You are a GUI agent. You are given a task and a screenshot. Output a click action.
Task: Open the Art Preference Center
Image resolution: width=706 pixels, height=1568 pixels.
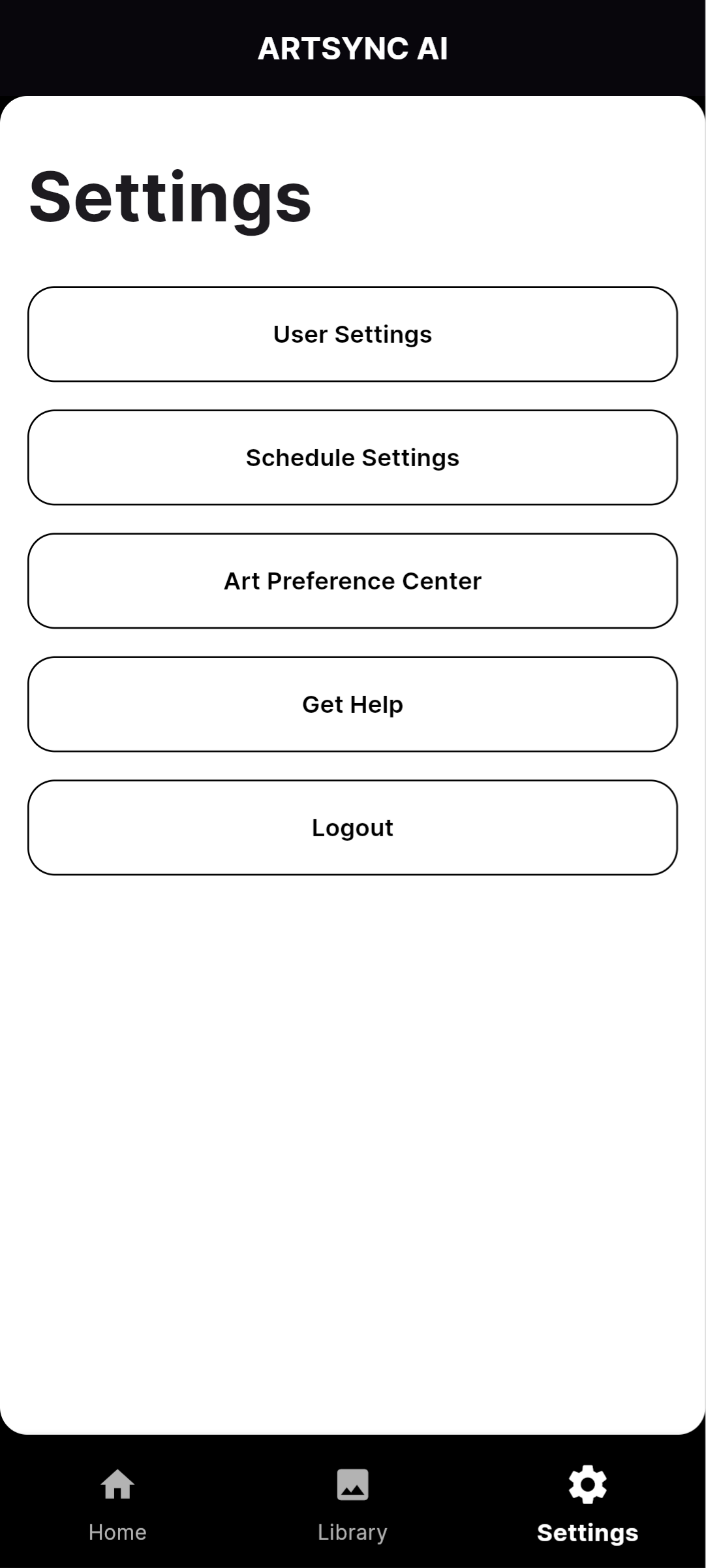[352, 581]
